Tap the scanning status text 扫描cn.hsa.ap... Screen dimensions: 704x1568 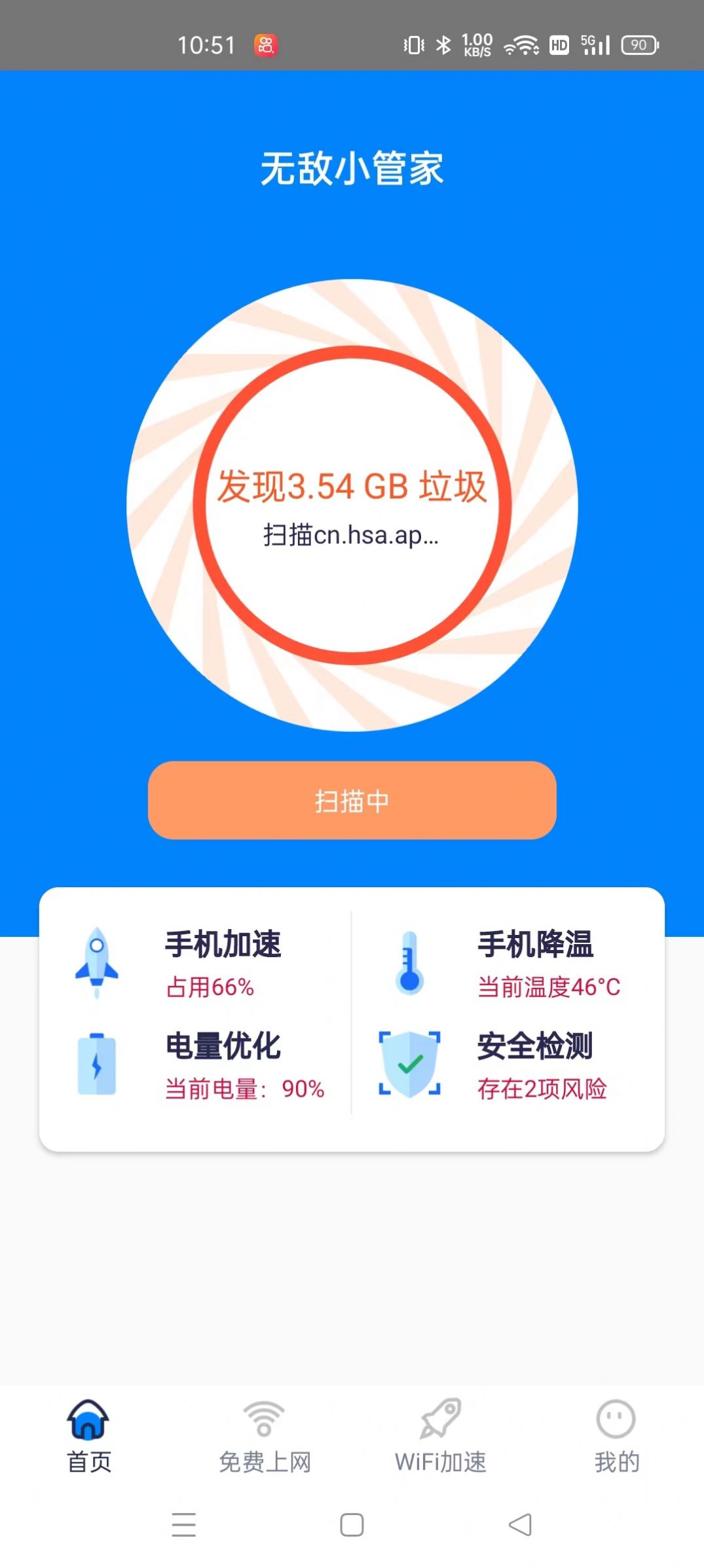(352, 537)
